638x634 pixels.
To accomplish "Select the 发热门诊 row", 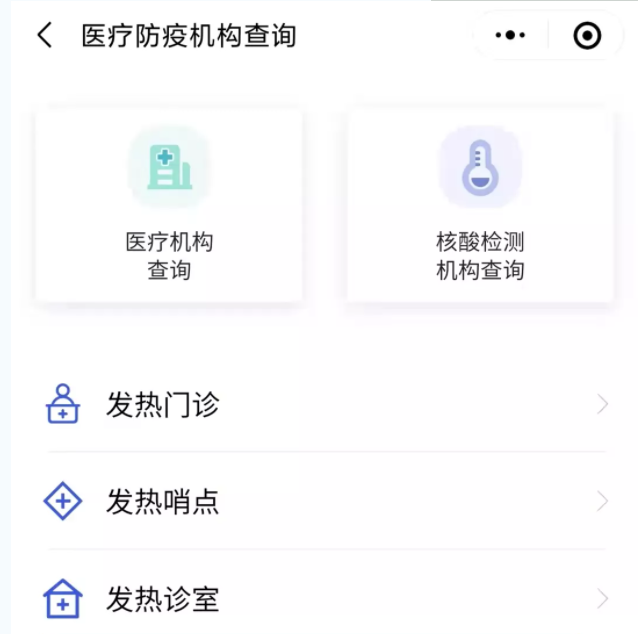I will (x=326, y=405).
